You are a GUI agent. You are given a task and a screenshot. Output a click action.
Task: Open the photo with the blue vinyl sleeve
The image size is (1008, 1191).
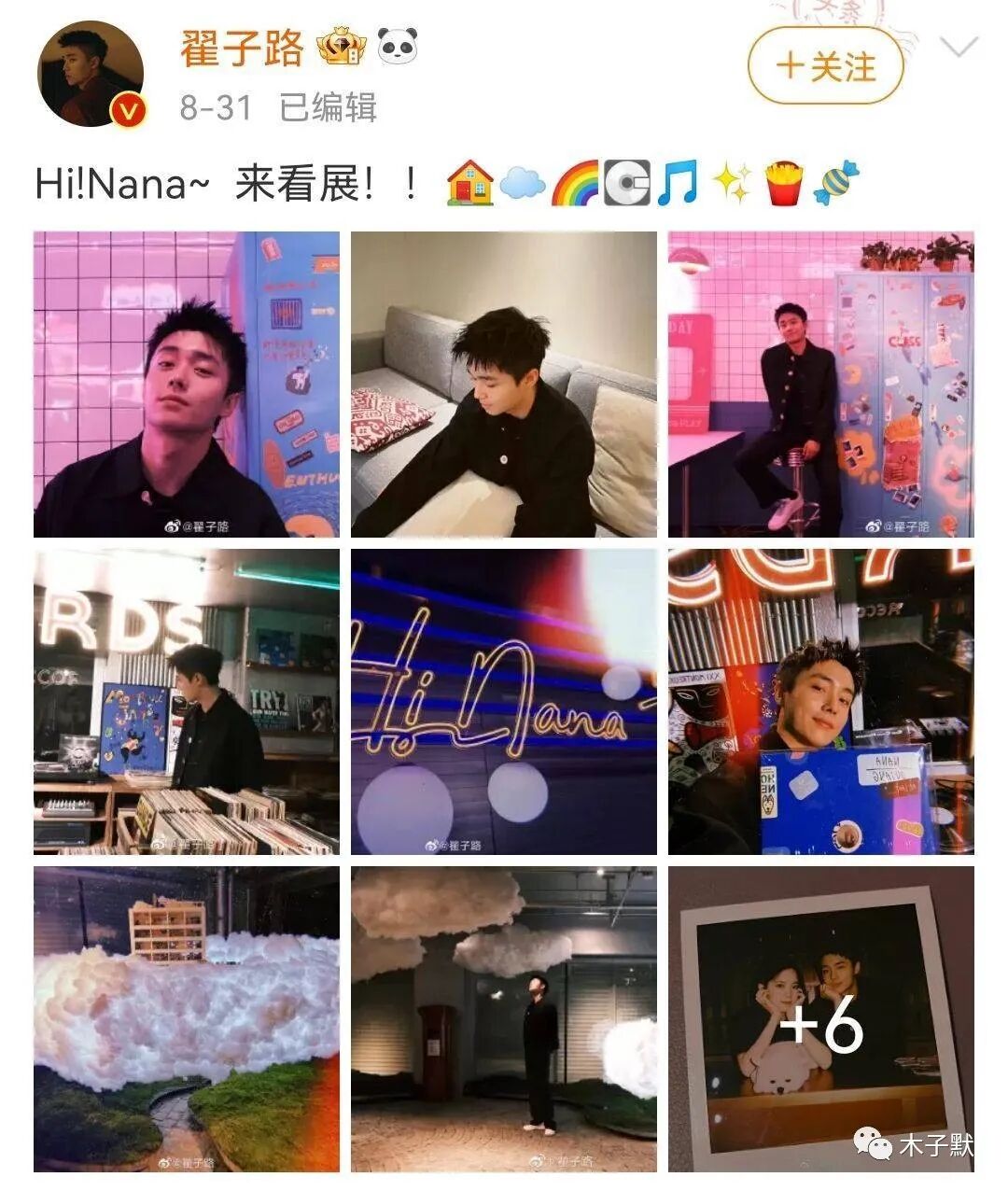point(821,702)
